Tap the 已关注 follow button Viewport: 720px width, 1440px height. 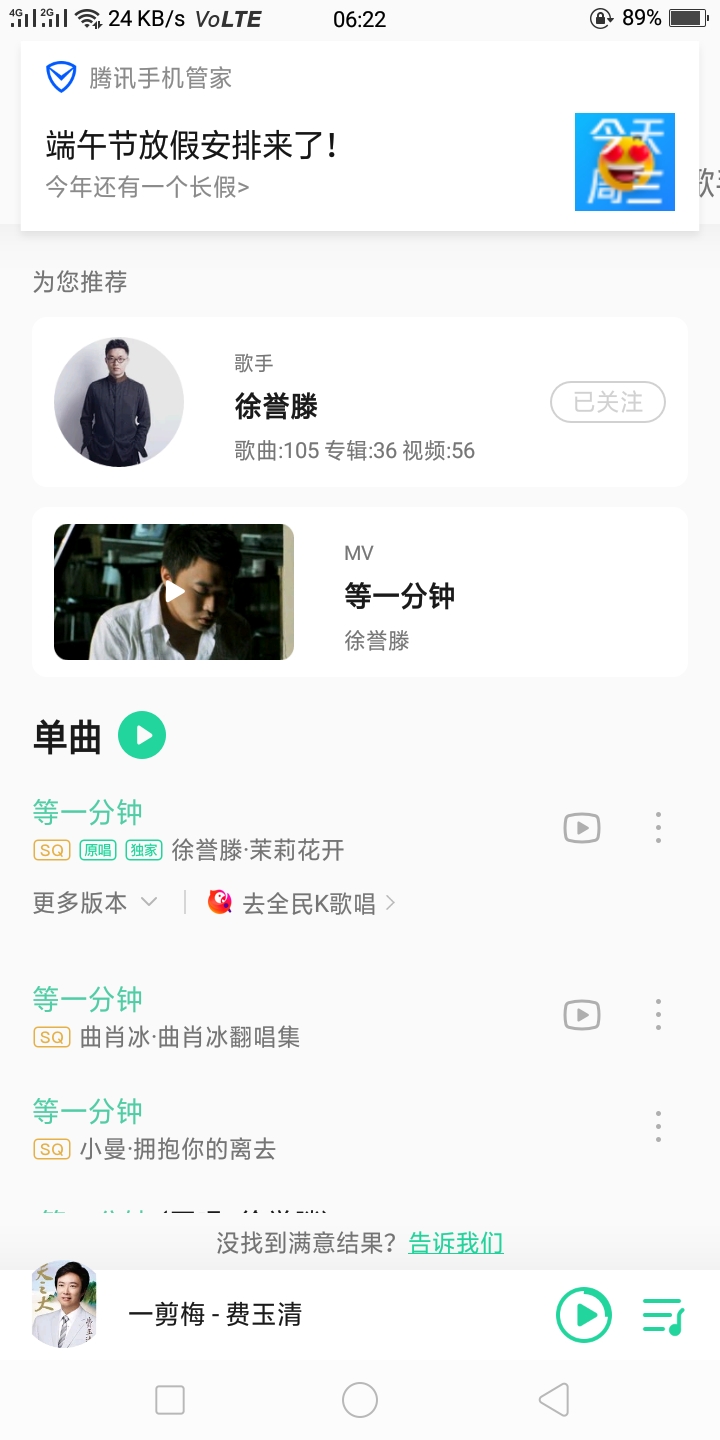pyautogui.click(x=608, y=402)
